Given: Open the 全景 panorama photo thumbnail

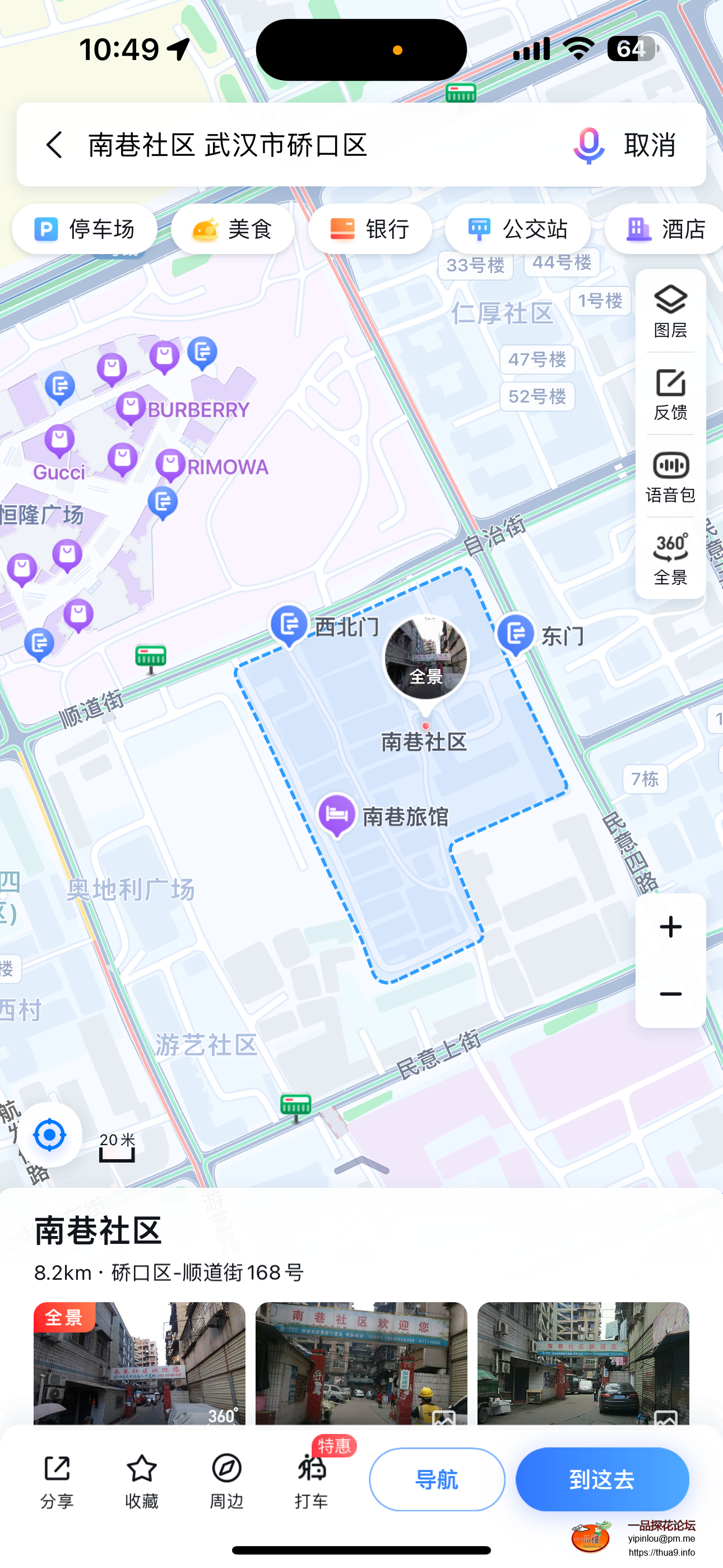Looking at the screenshot, I should (140, 1362).
